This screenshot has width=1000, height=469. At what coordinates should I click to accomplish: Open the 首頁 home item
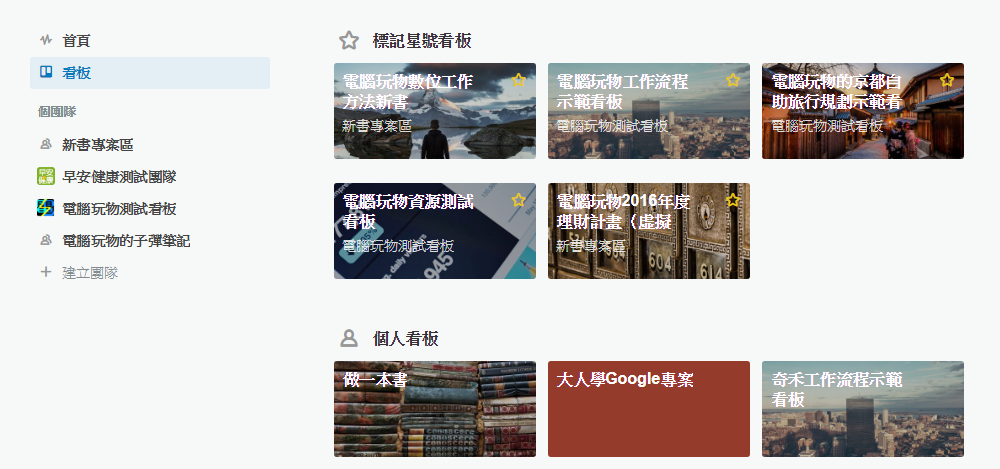point(76,41)
